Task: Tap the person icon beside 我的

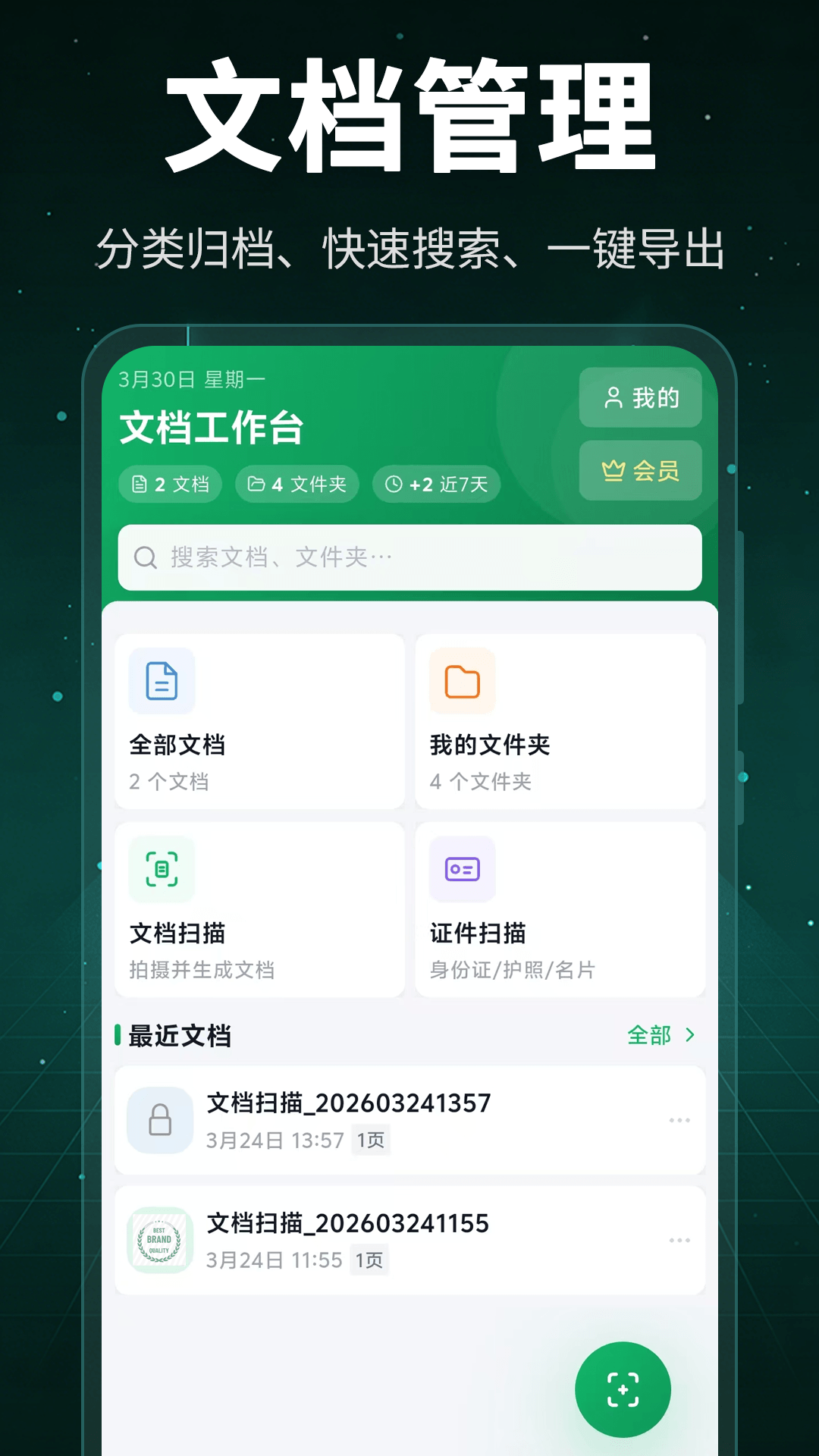Action: (613, 397)
